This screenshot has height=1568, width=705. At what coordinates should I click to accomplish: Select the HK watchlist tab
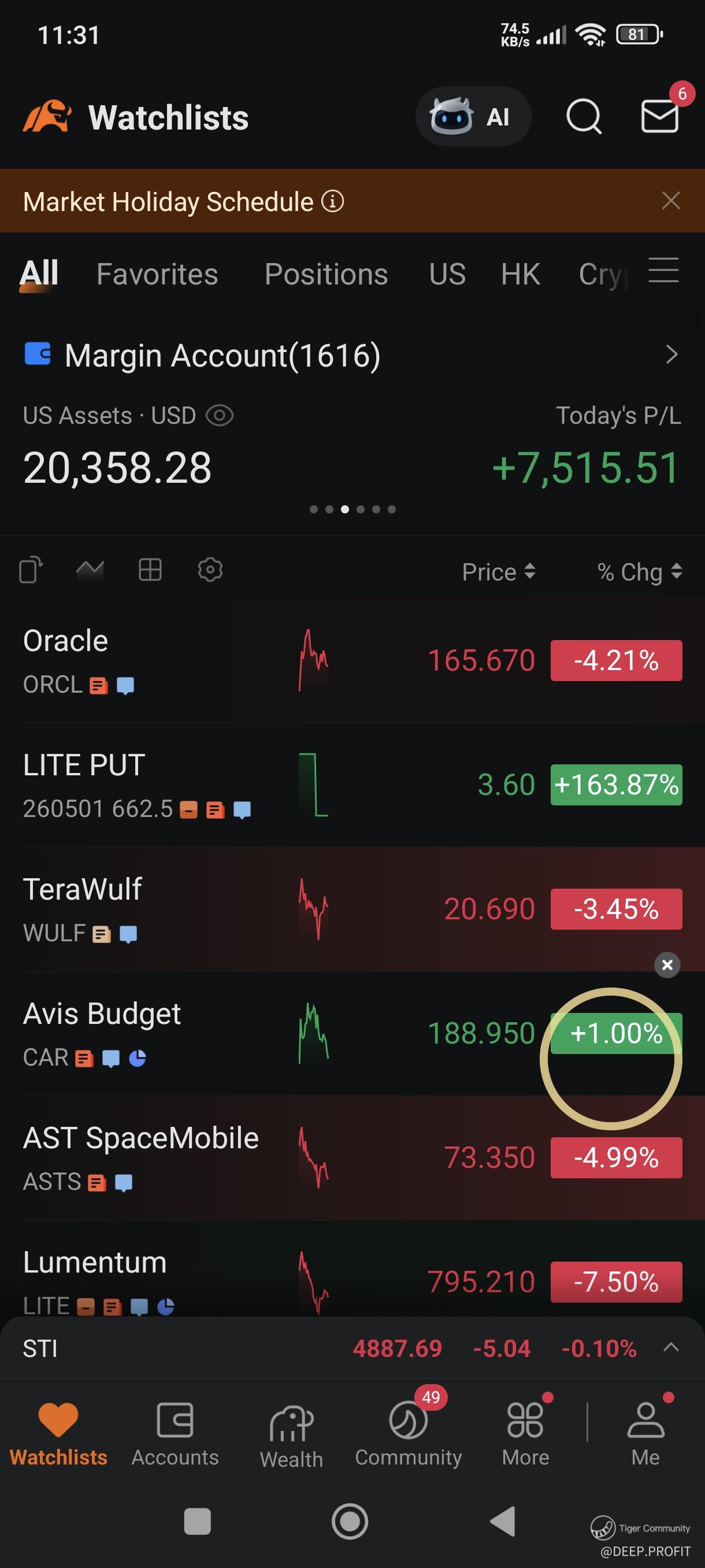point(520,275)
